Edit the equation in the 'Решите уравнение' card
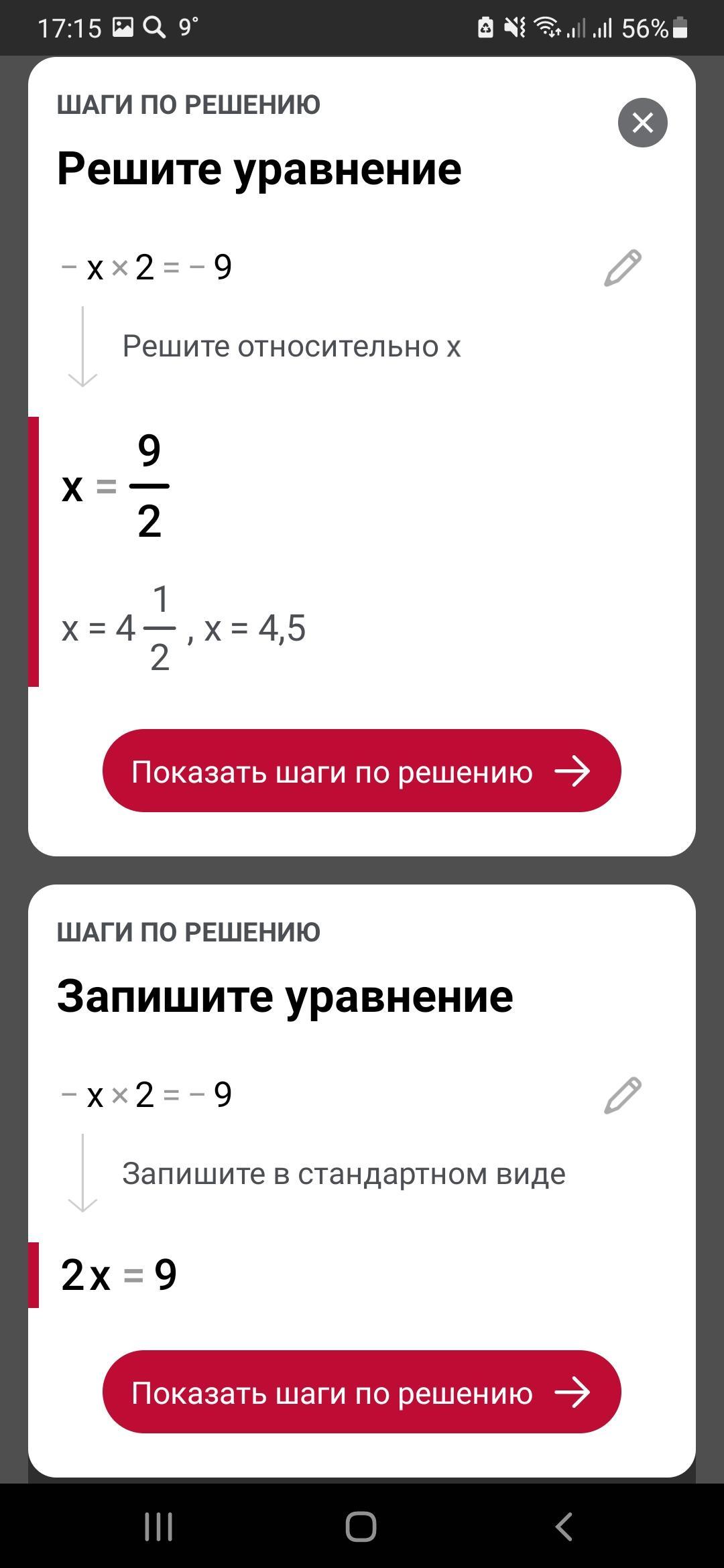Screen dimensions: 724x1568 click(623, 268)
